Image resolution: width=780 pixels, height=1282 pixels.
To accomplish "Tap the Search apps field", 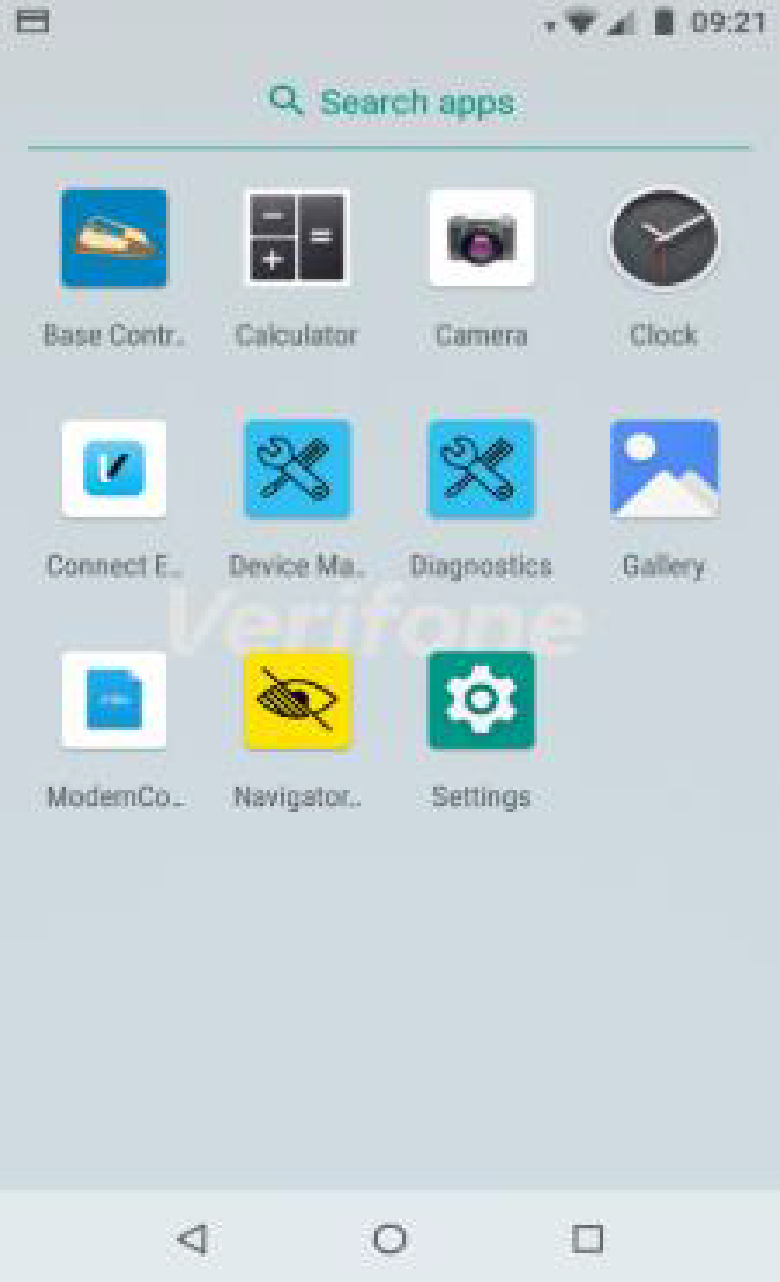I will click(390, 102).
